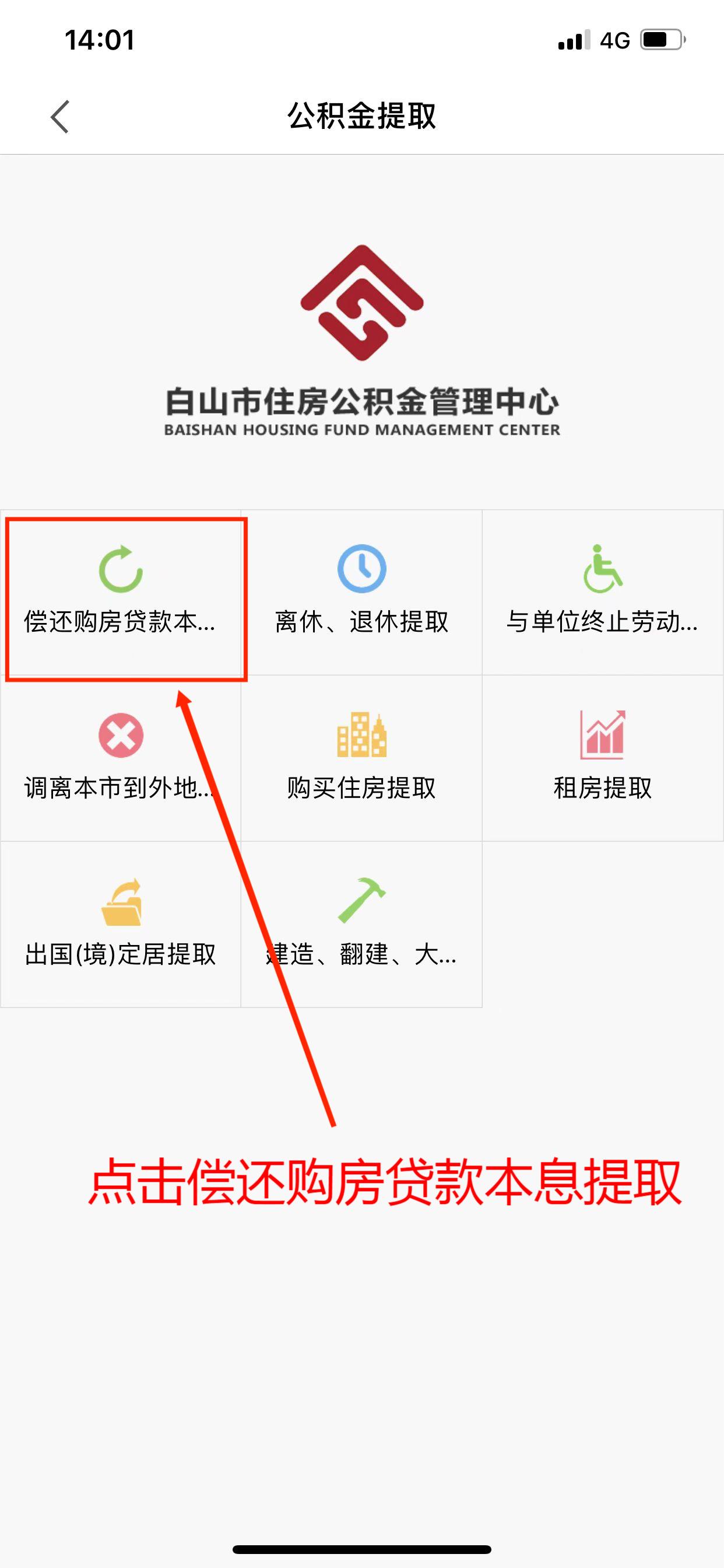Open 出国(境)定居提取

121,924
